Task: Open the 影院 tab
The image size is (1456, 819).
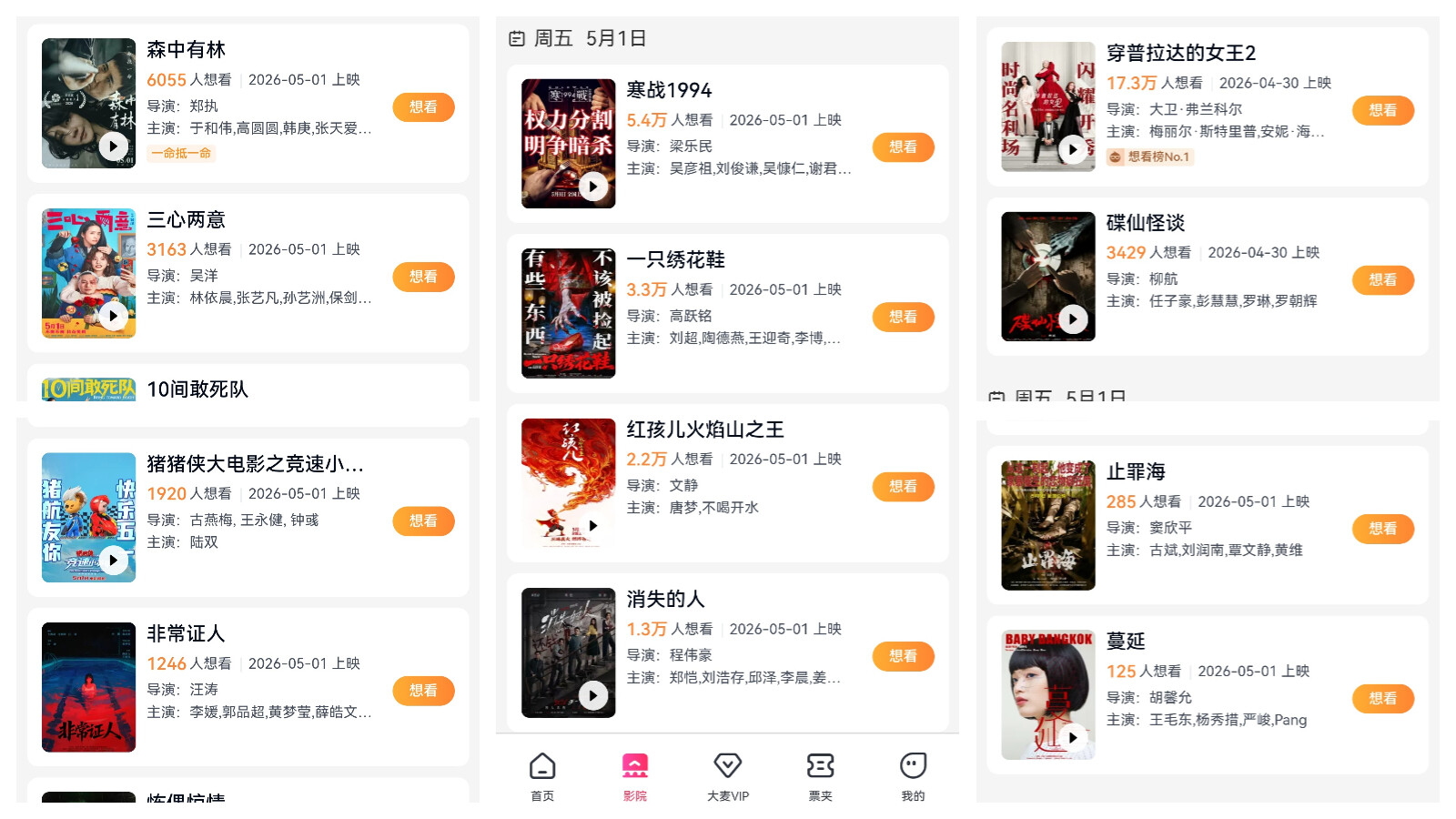Action: 635,774
